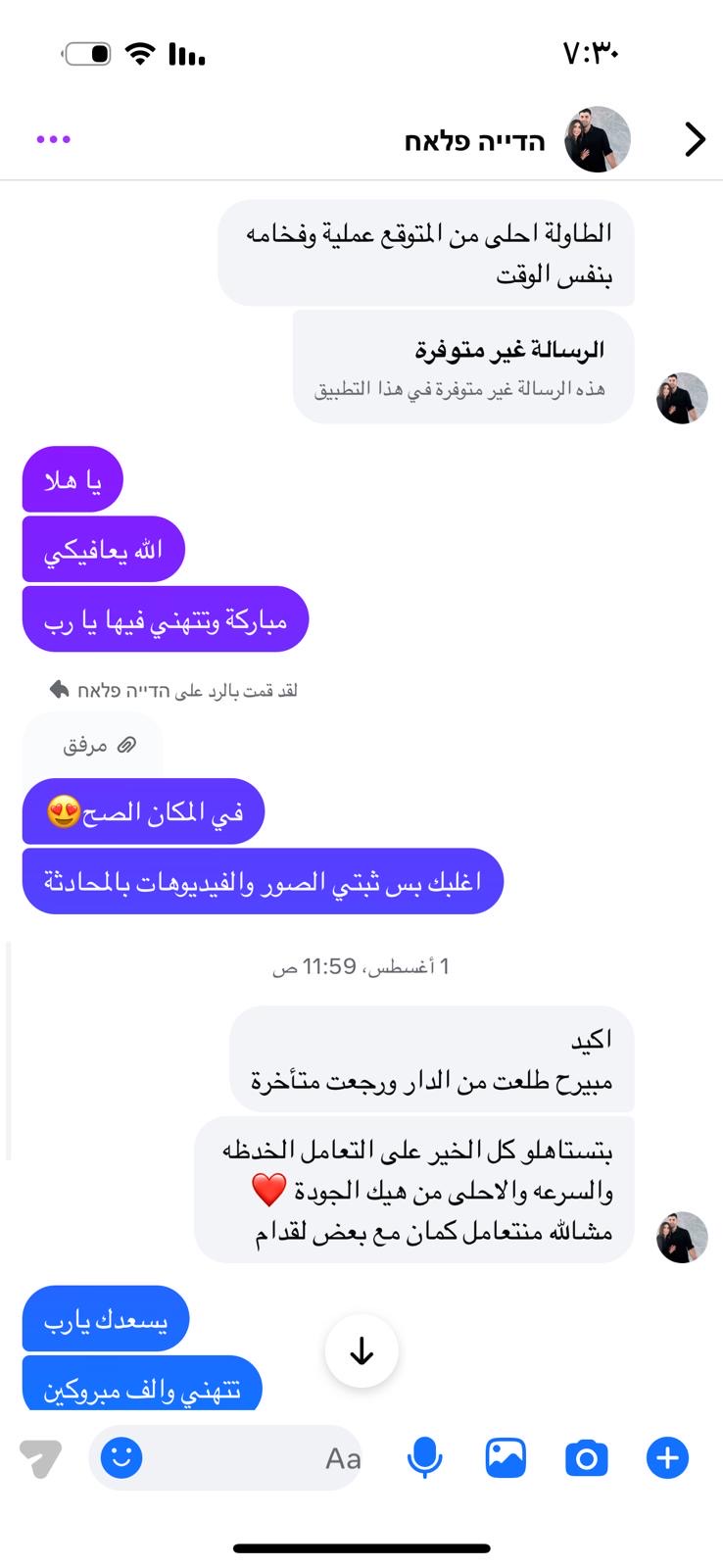Tap the sender avatar beside unavailable message
The image size is (723, 1568).
pyautogui.click(x=682, y=398)
